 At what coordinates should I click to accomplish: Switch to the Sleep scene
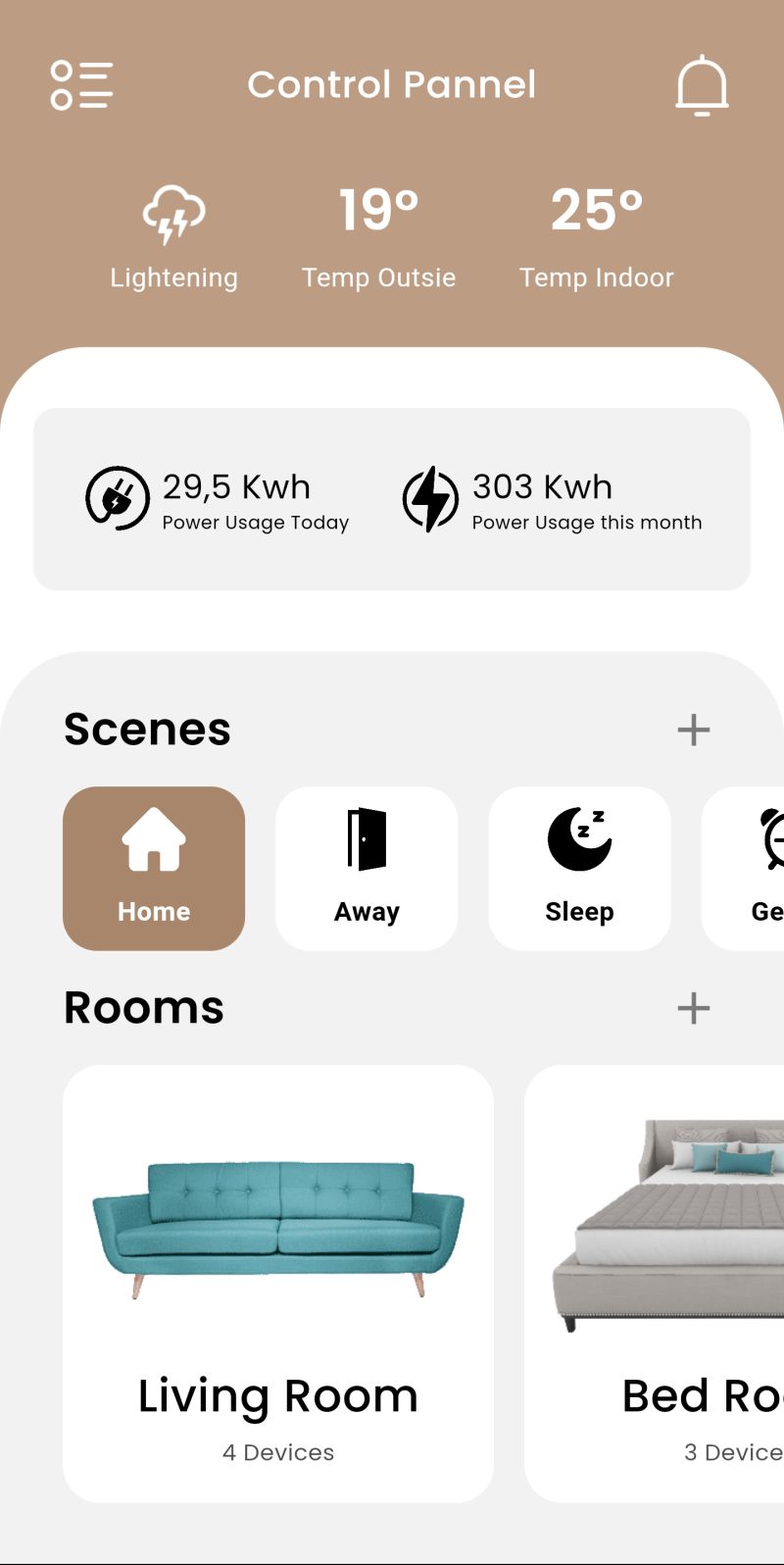[579, 868]
